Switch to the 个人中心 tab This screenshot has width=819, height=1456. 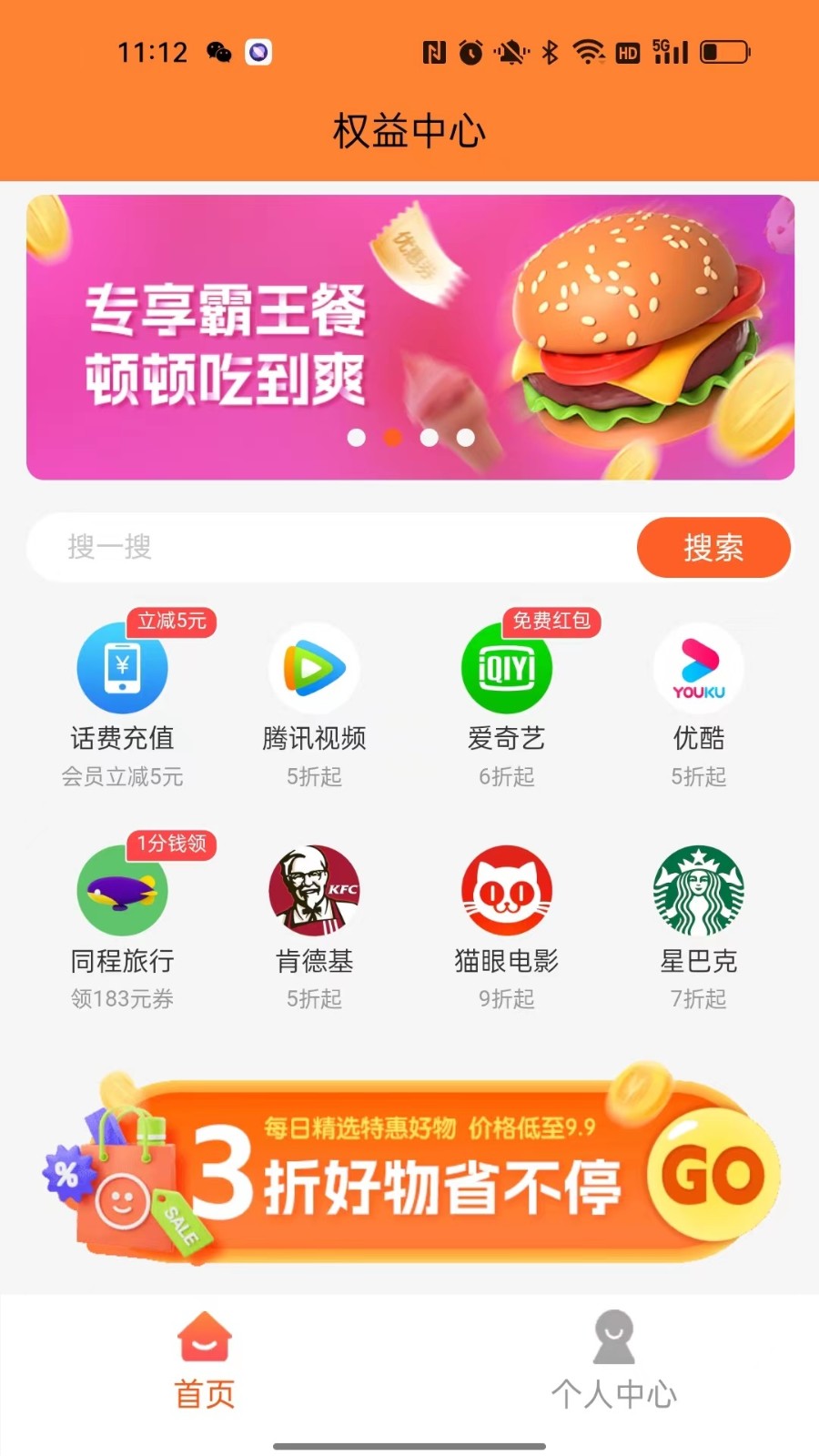tap(613, 1360)
